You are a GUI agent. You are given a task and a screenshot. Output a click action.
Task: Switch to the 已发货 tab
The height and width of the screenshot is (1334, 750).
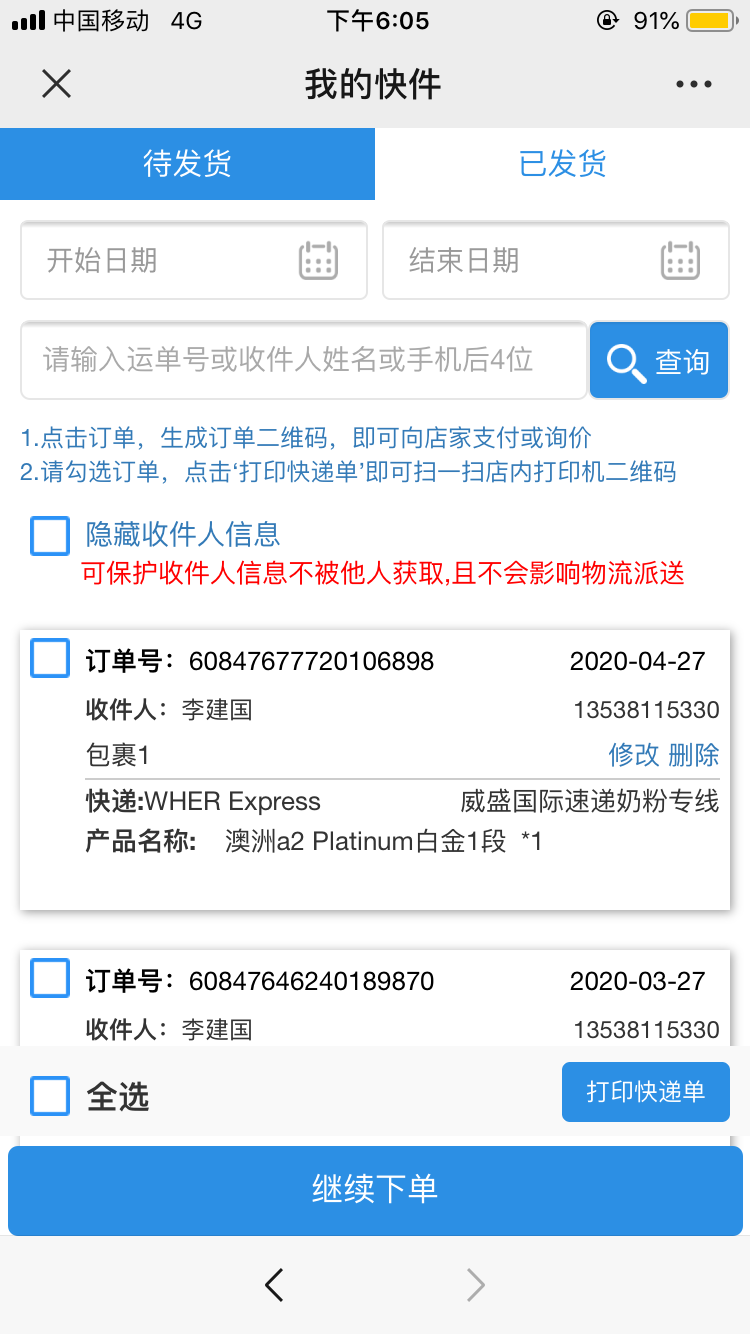coord(562,164)
